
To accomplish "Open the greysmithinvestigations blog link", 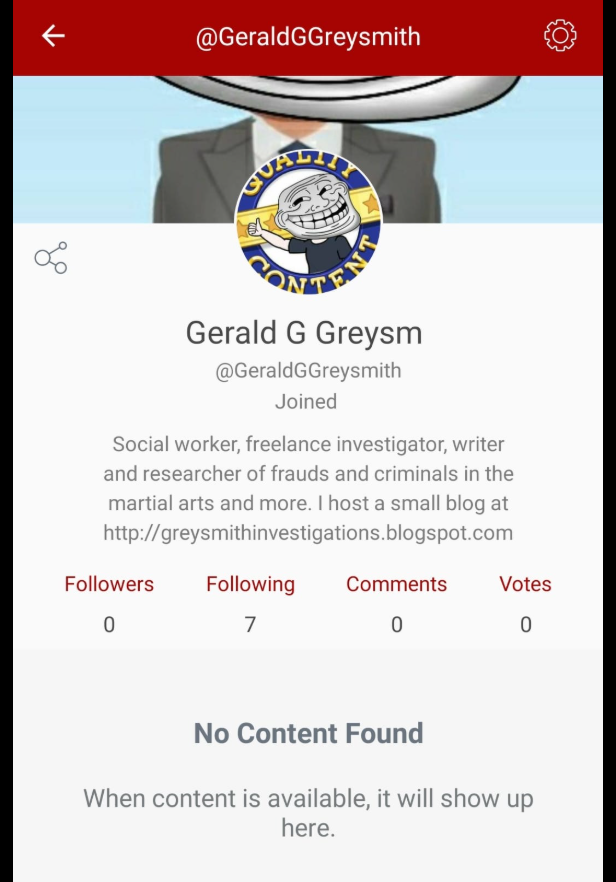I will point(308,533).
